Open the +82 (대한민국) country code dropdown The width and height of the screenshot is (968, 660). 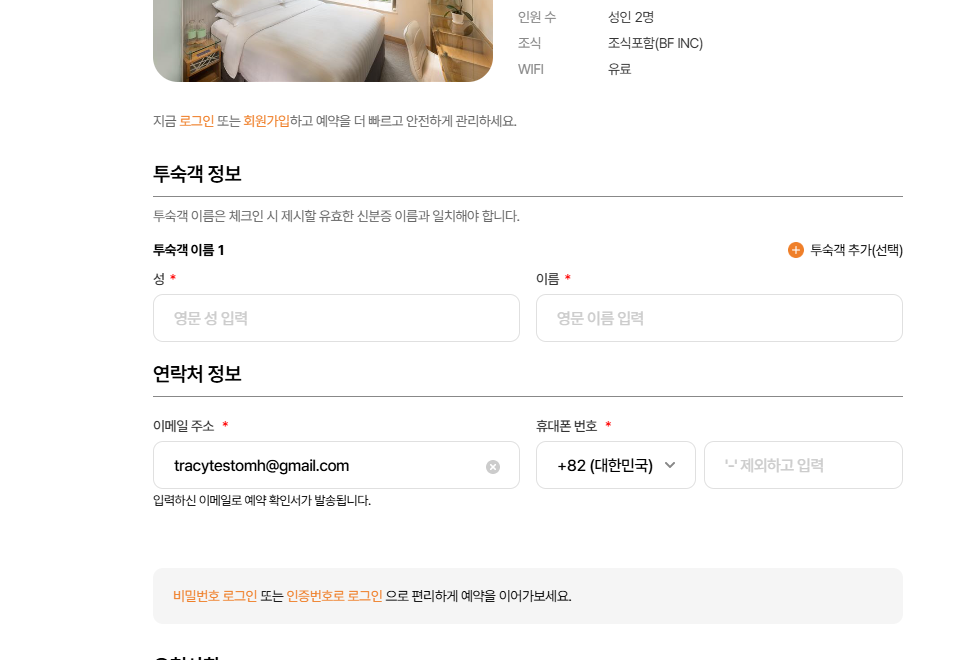pos(616,465)
